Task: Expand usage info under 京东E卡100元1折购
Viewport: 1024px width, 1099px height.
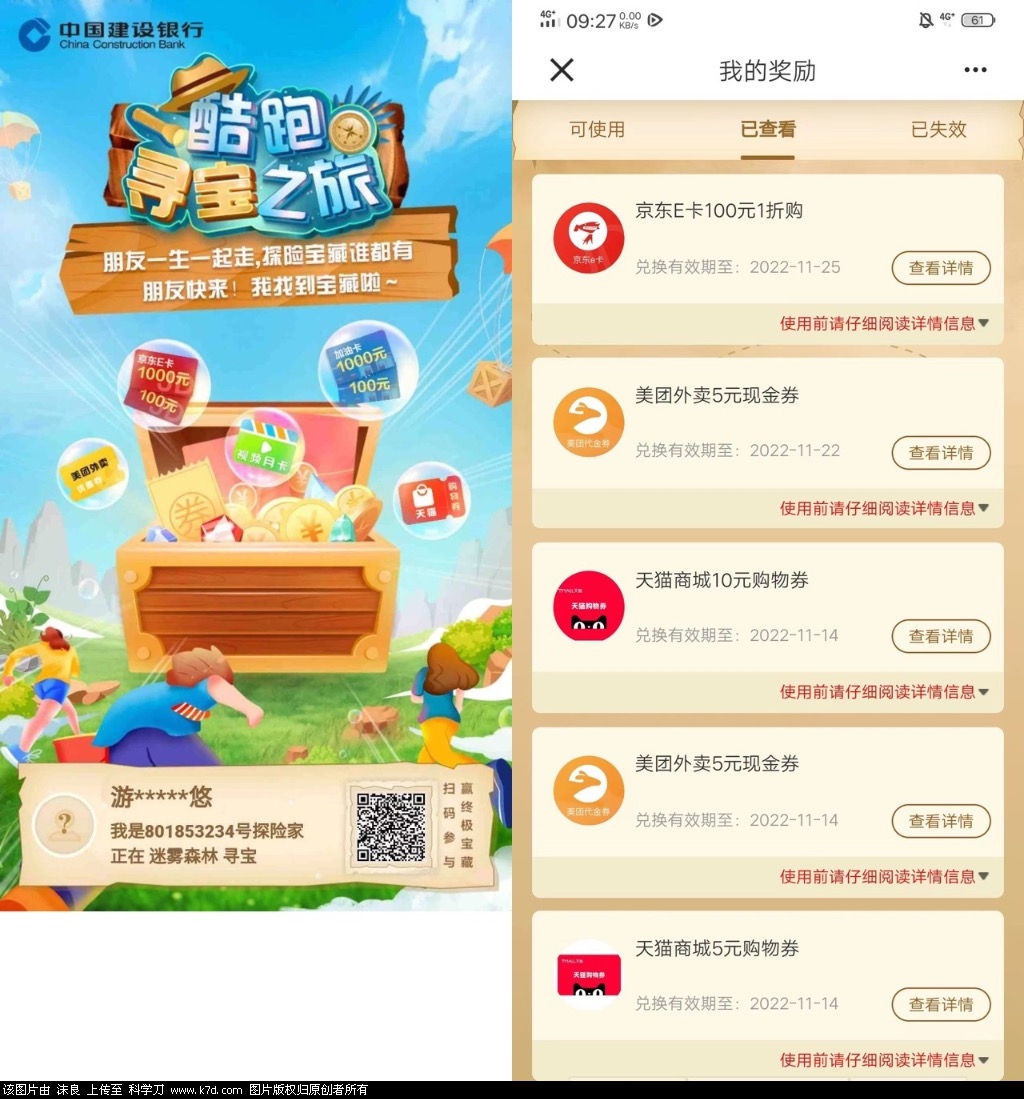Action: 884,323
